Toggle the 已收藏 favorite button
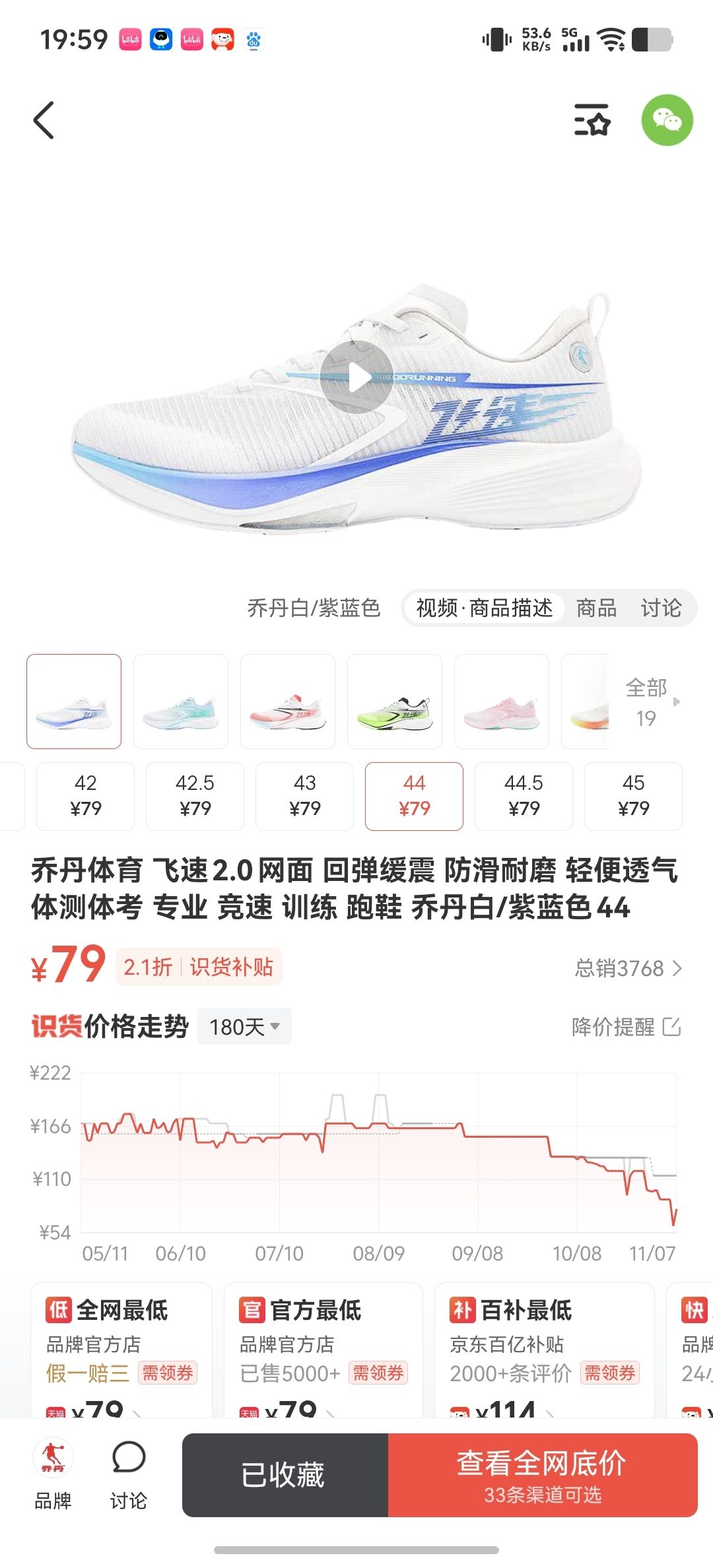 (285, 1475)
